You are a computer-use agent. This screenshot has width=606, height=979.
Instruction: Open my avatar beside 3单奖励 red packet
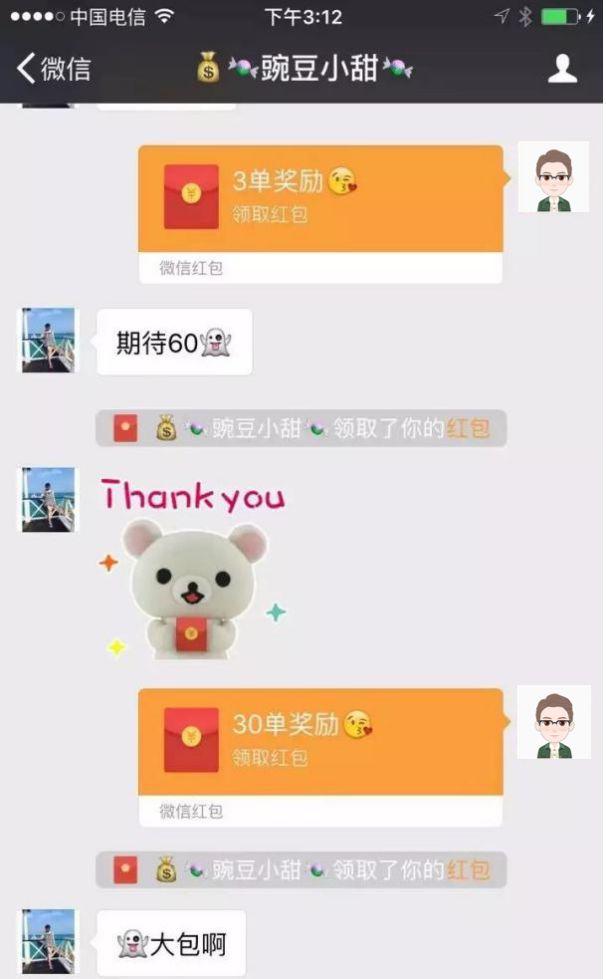(553, 177)
